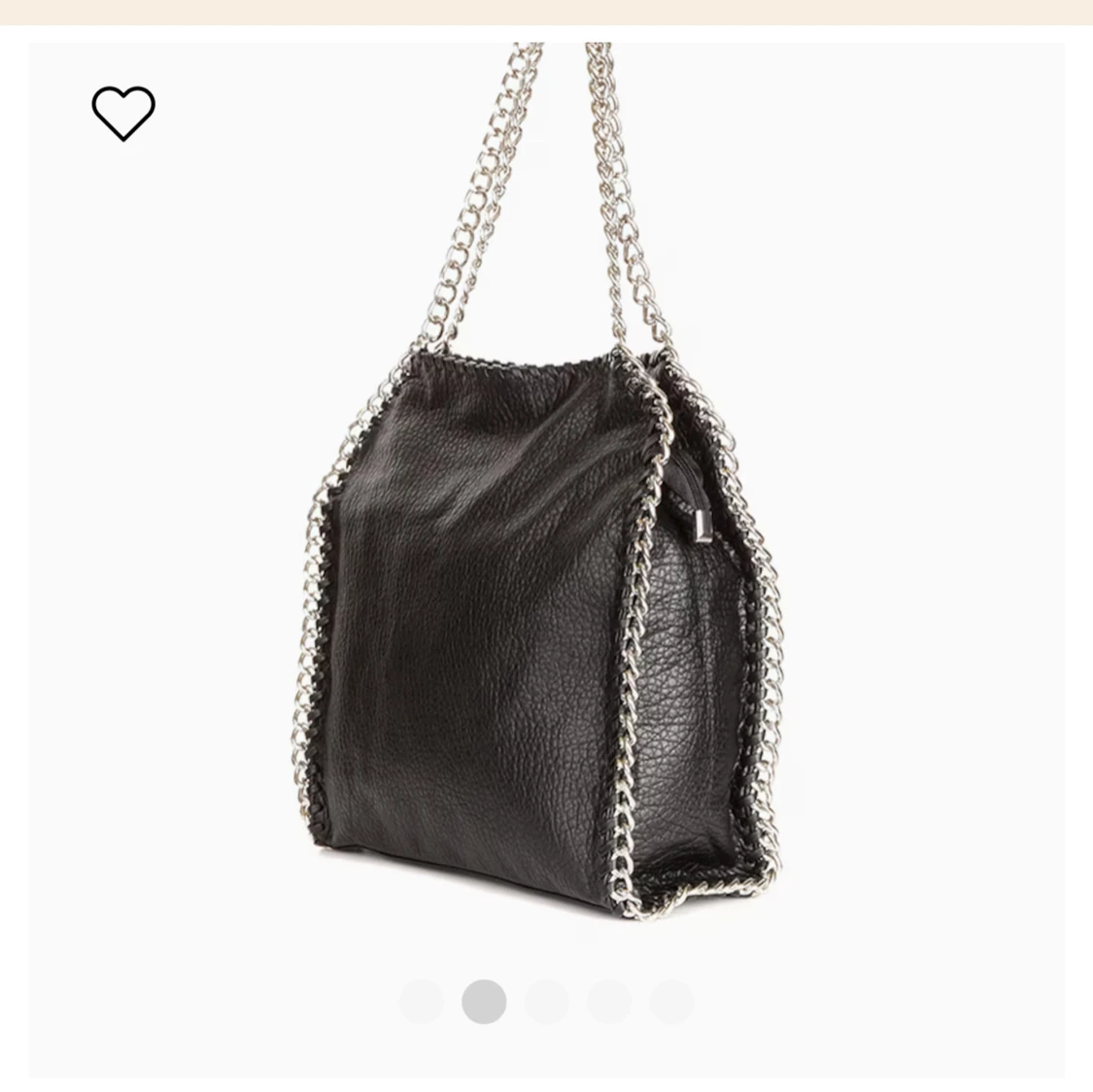
Task: Jump to the third image indicator dot
Action: point(546,1002)
